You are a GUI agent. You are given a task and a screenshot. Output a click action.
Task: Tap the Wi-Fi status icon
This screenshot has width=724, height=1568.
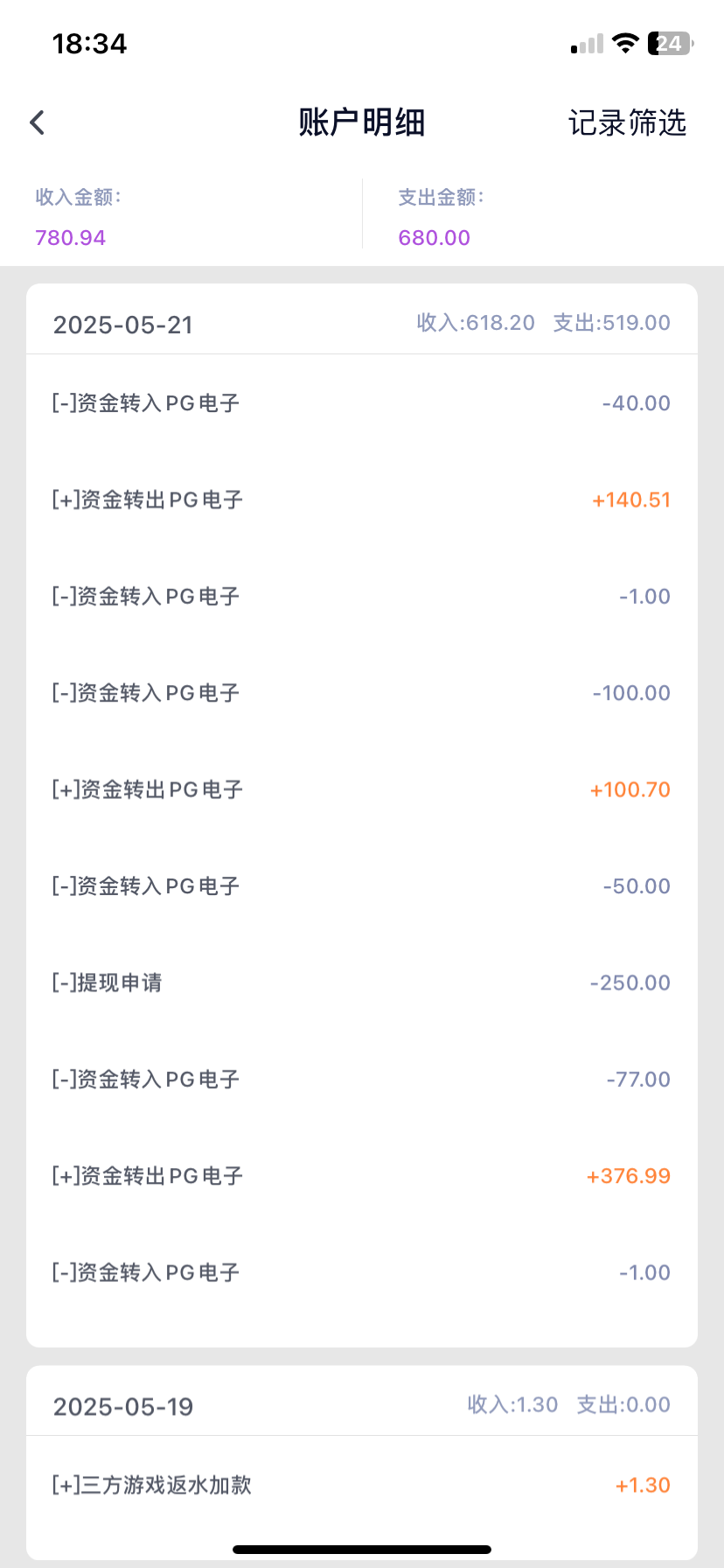coord(624,42)
